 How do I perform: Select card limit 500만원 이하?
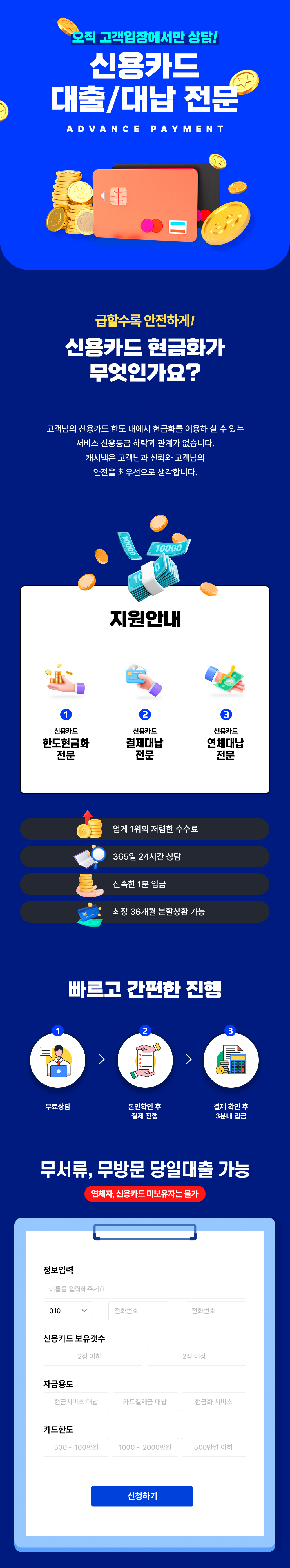pyautogui.click(x=213, y=1447)
